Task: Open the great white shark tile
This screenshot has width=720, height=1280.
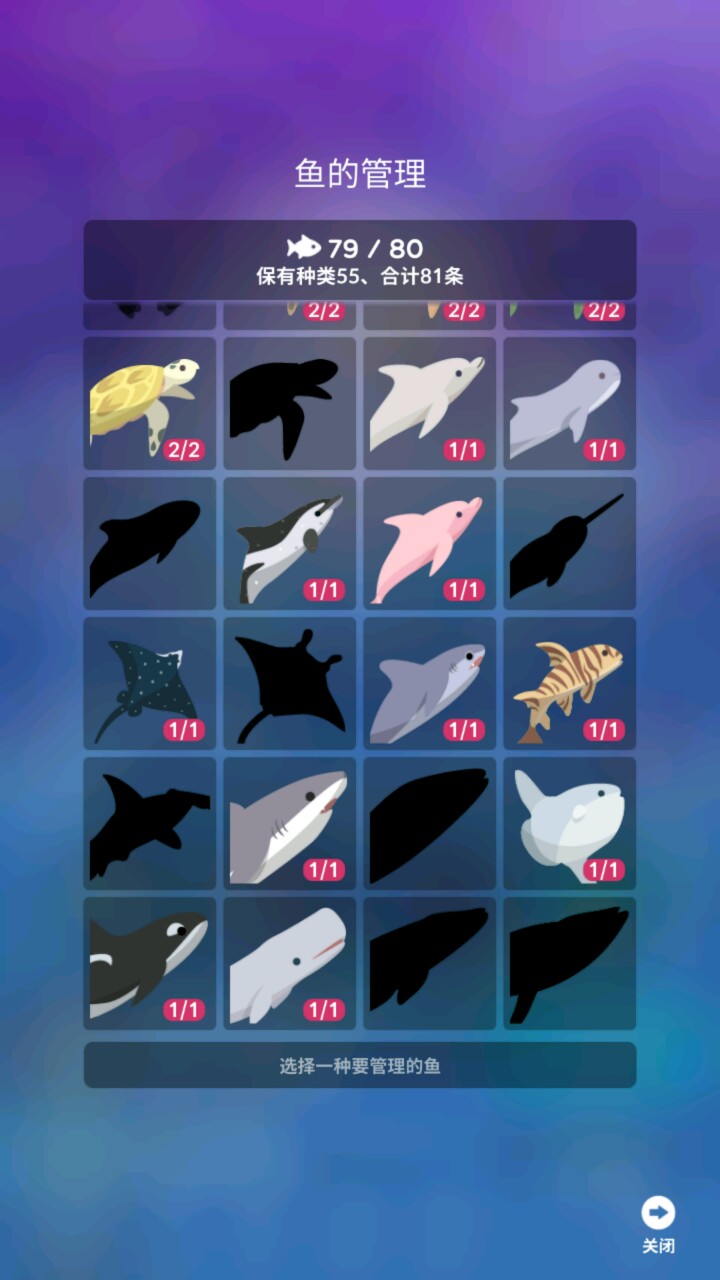Action: (x=290, y=823)
